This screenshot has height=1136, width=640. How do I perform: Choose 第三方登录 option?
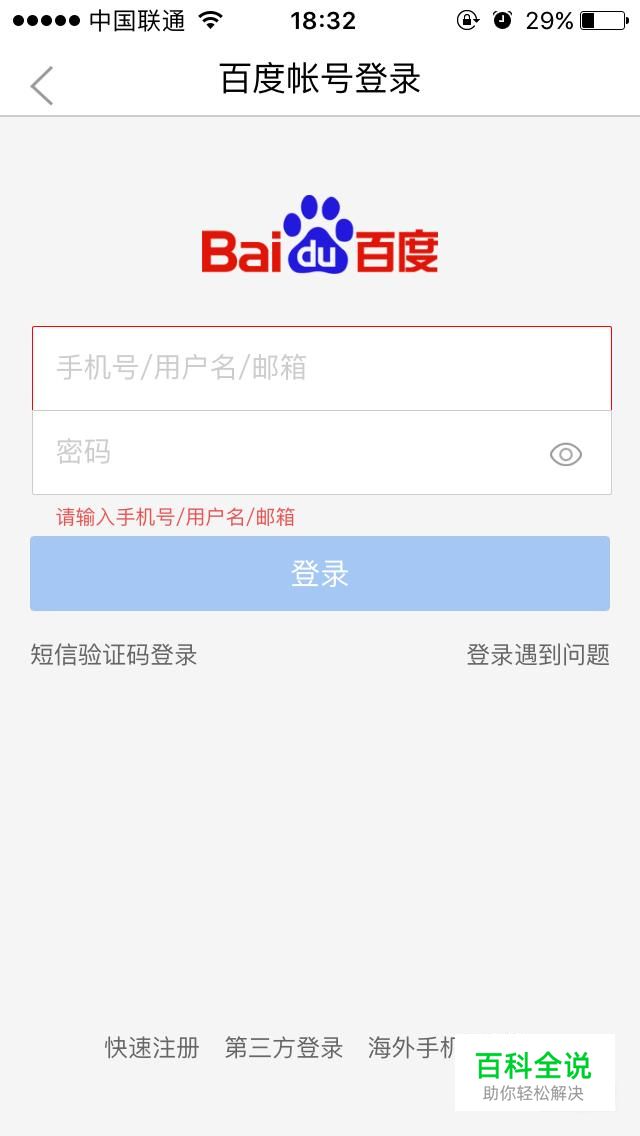[x=284, y=1048]
